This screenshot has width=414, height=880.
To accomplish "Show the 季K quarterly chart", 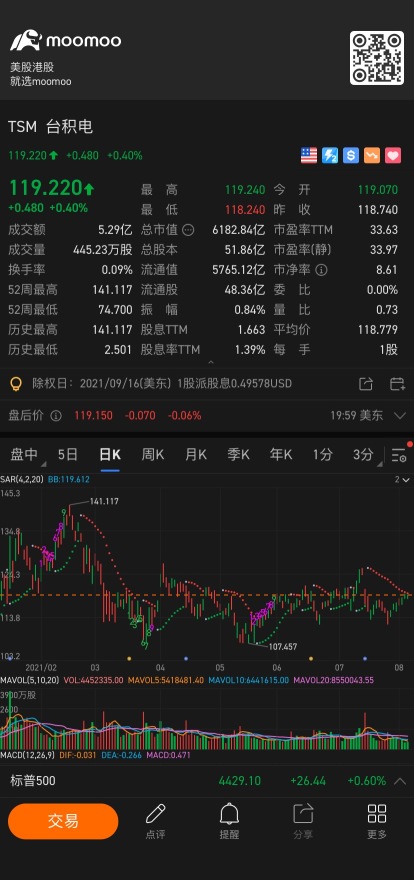I will point(238,454).
